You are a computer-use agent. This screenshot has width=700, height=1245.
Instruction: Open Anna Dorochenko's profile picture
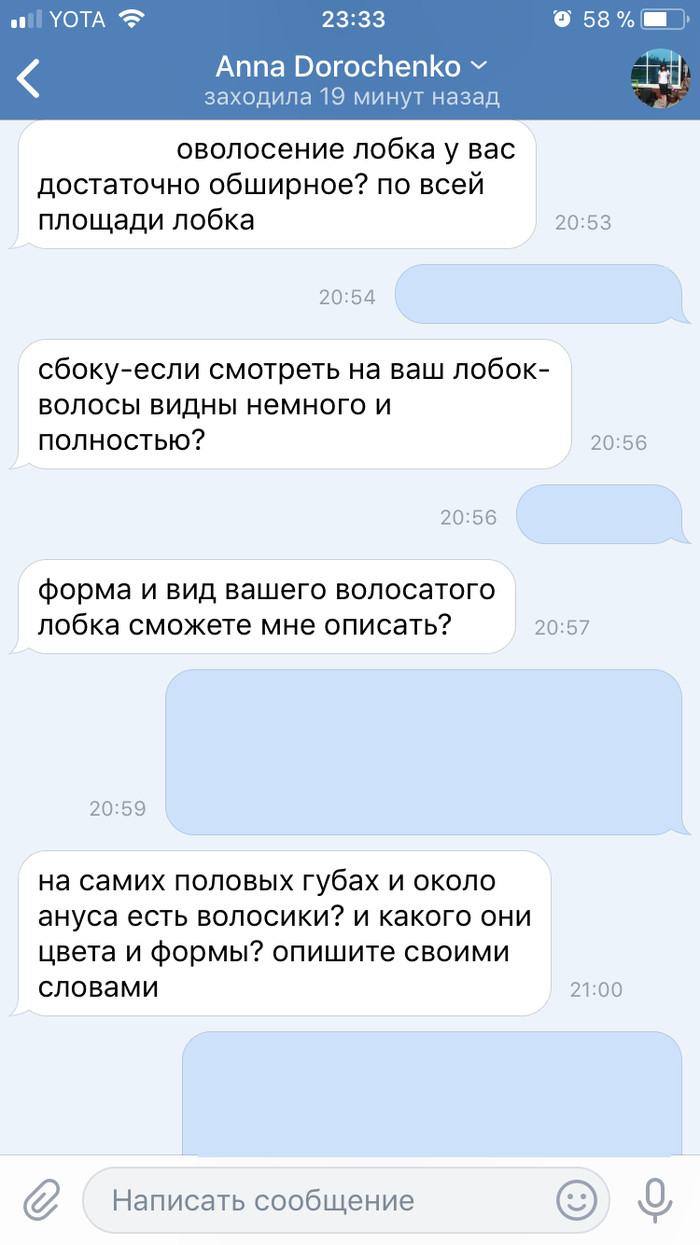[x=660, y=79]
